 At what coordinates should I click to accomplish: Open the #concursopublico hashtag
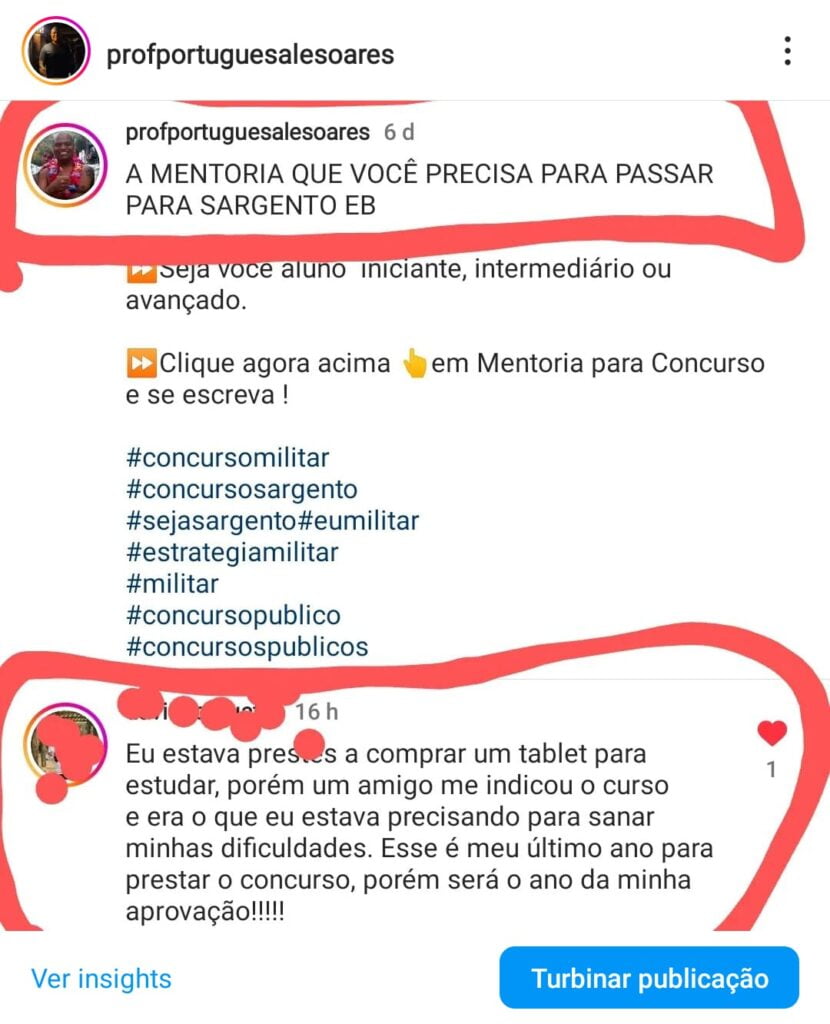click(x=233, y=615)
